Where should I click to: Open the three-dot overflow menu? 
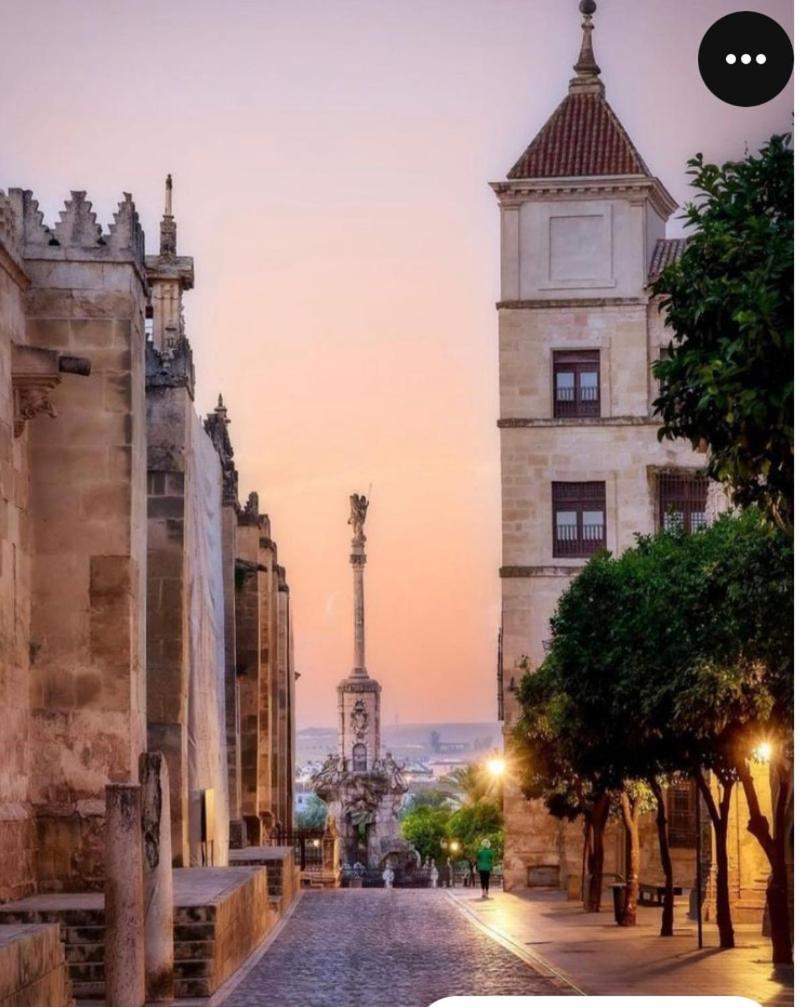pyautogui.click(x=745, y=59)
